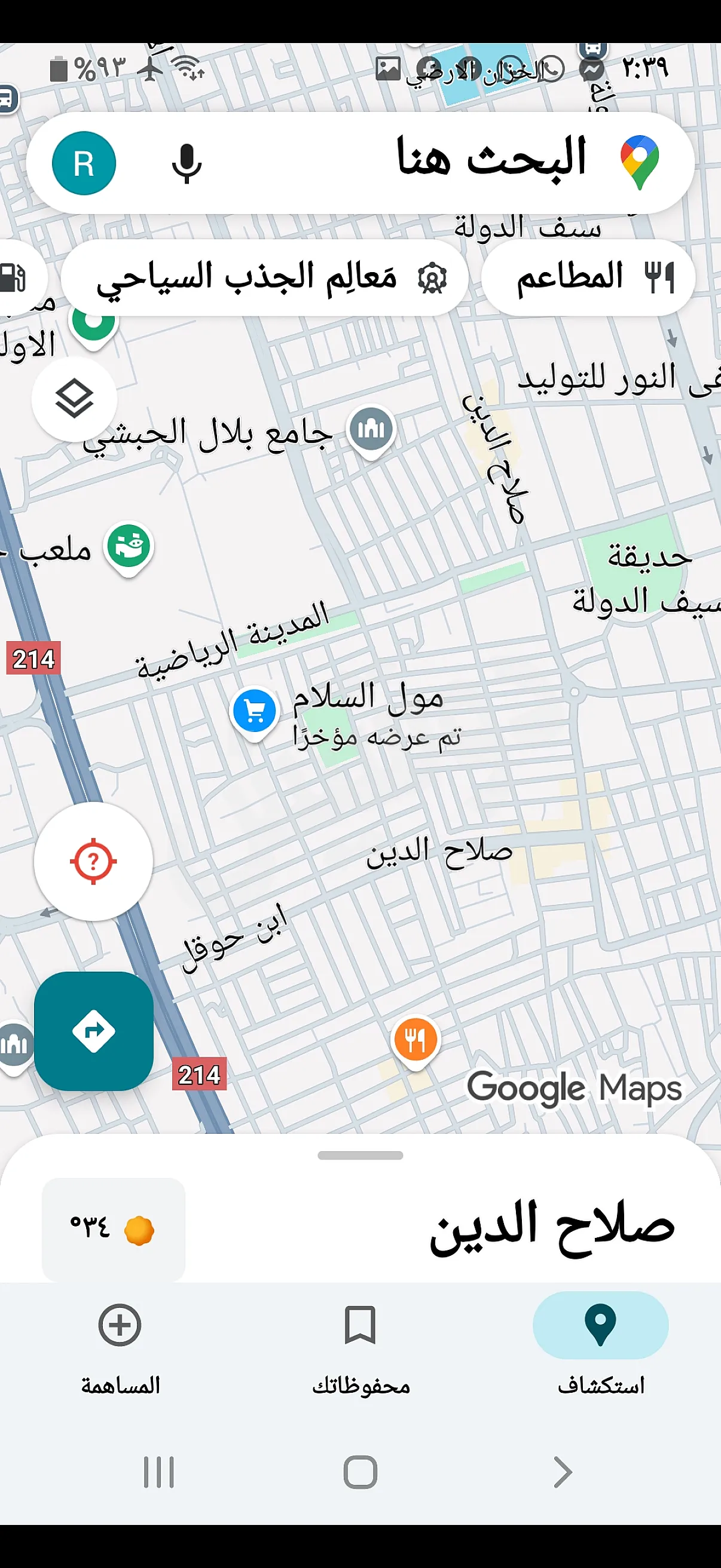
Task: Open the جامع بلال الحبشي mosque pin
Action: coord(371,429)
